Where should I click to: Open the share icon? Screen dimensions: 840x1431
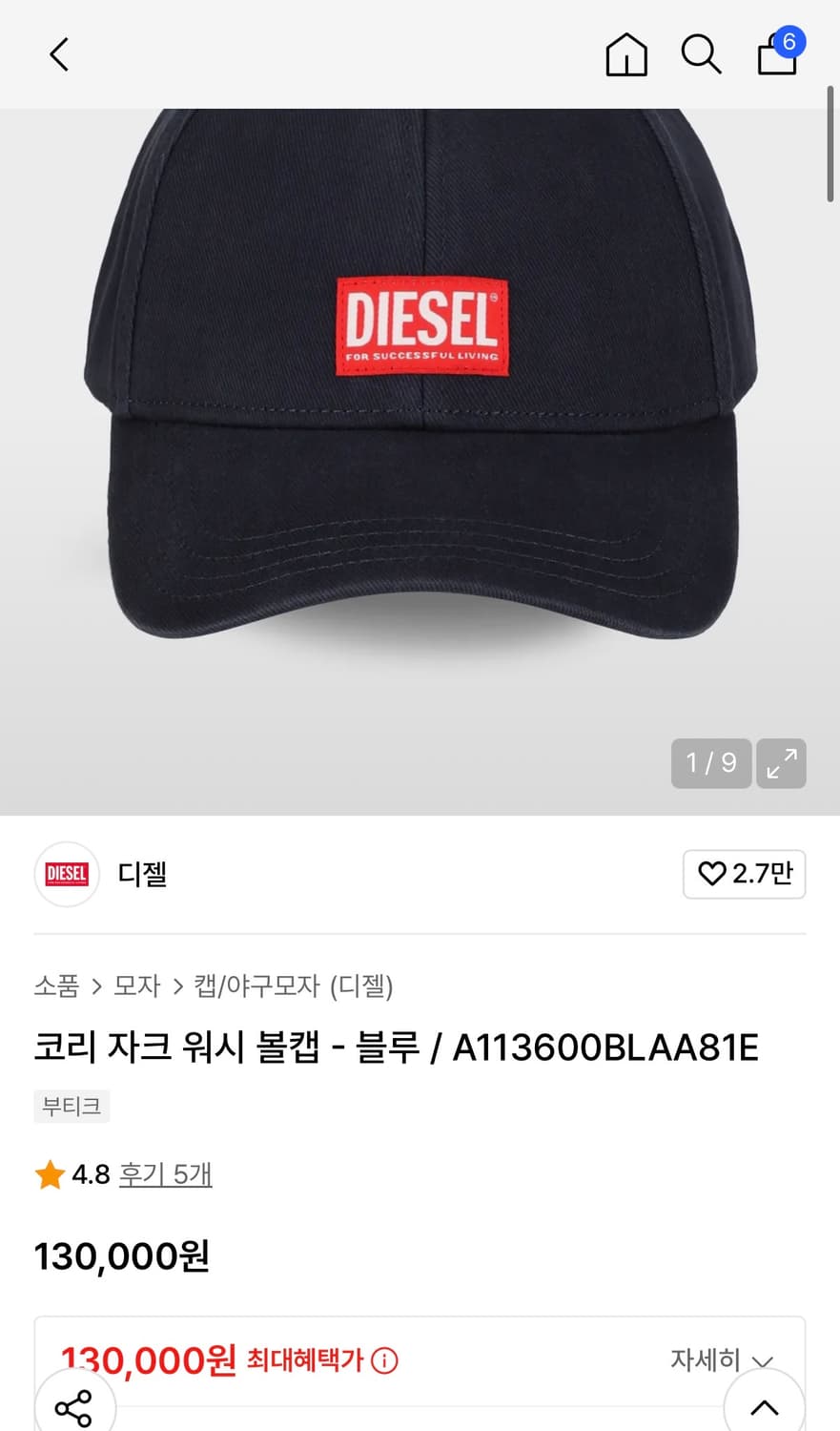tap(75, 1404)
